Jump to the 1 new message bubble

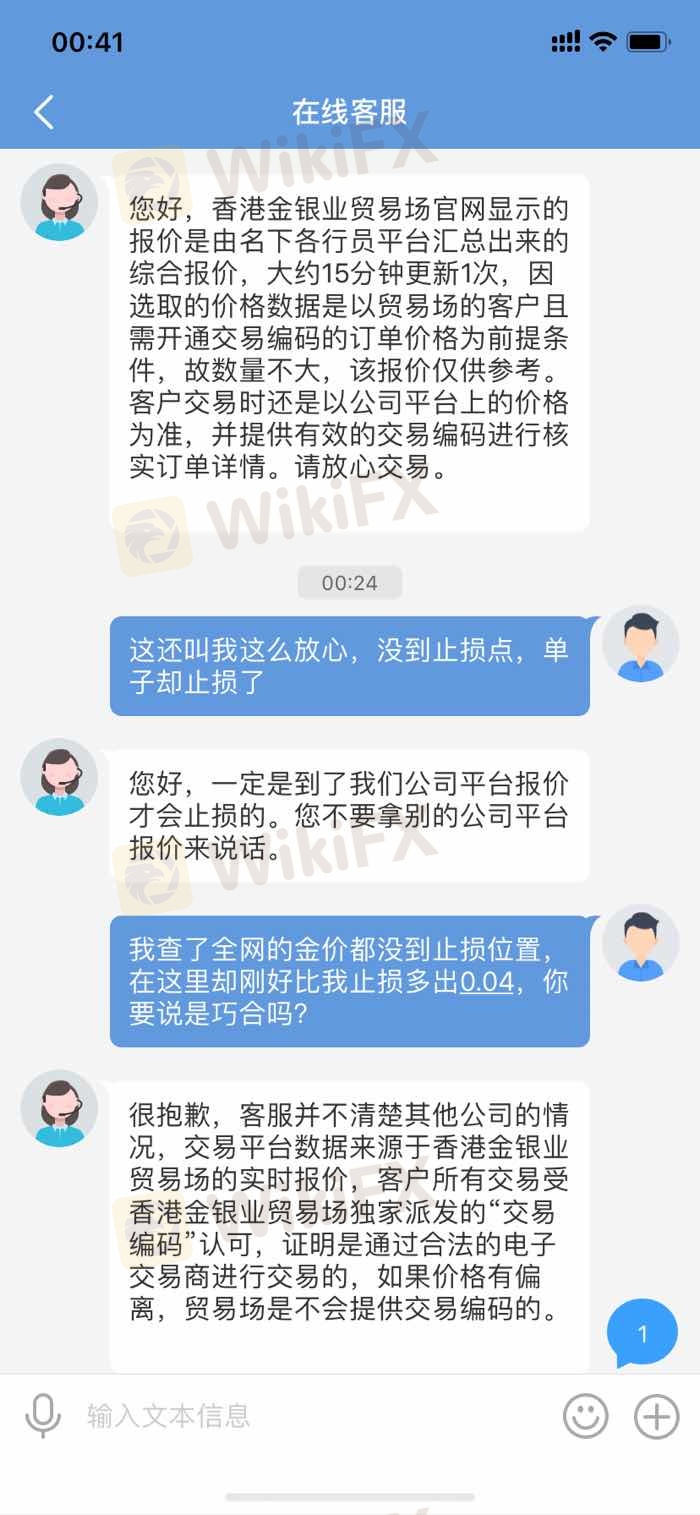[642, 1334]
